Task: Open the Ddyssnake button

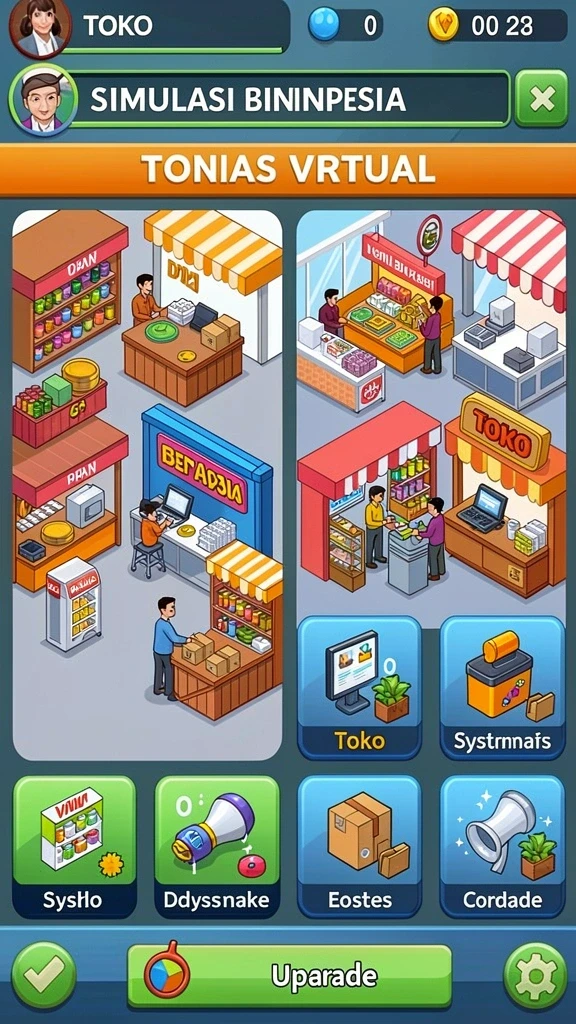Action: 217,847
